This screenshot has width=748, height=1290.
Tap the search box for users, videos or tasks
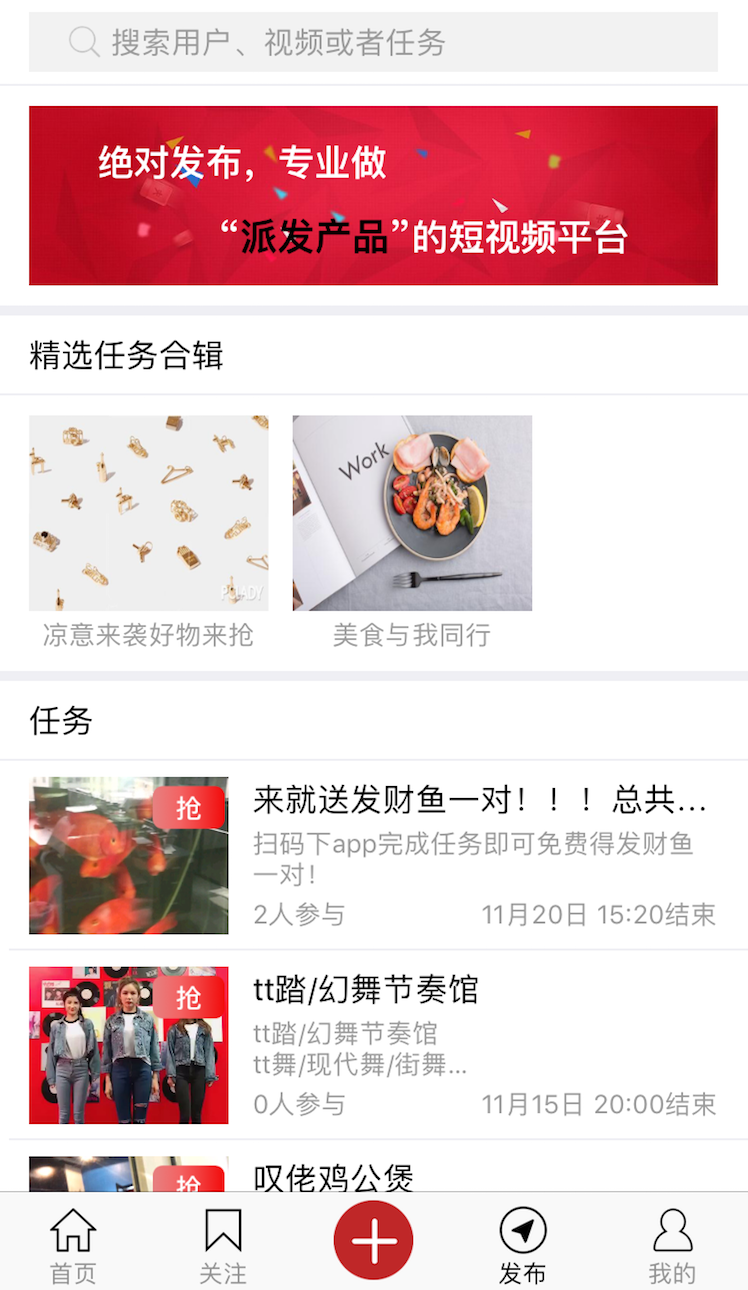373,42
